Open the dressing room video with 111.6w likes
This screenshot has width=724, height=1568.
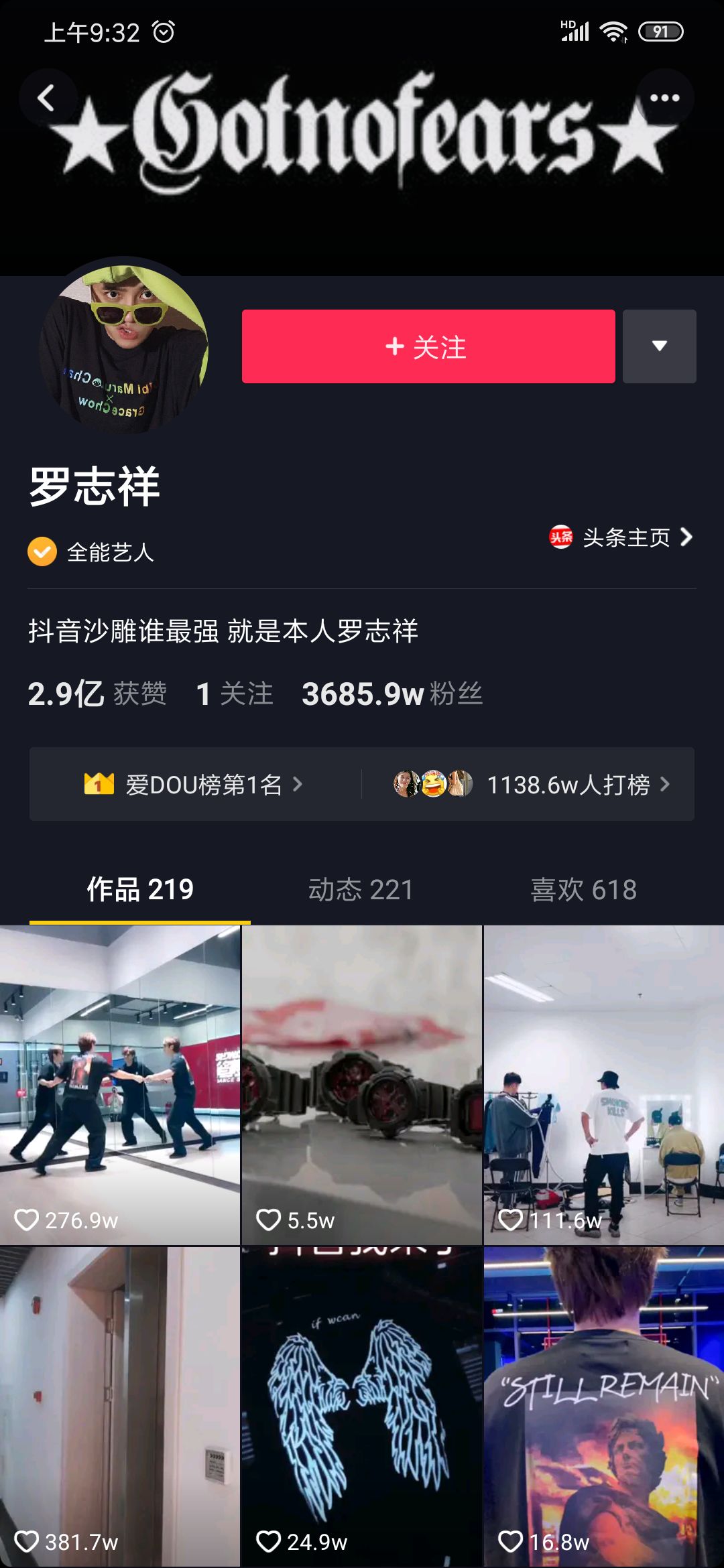604,1085
